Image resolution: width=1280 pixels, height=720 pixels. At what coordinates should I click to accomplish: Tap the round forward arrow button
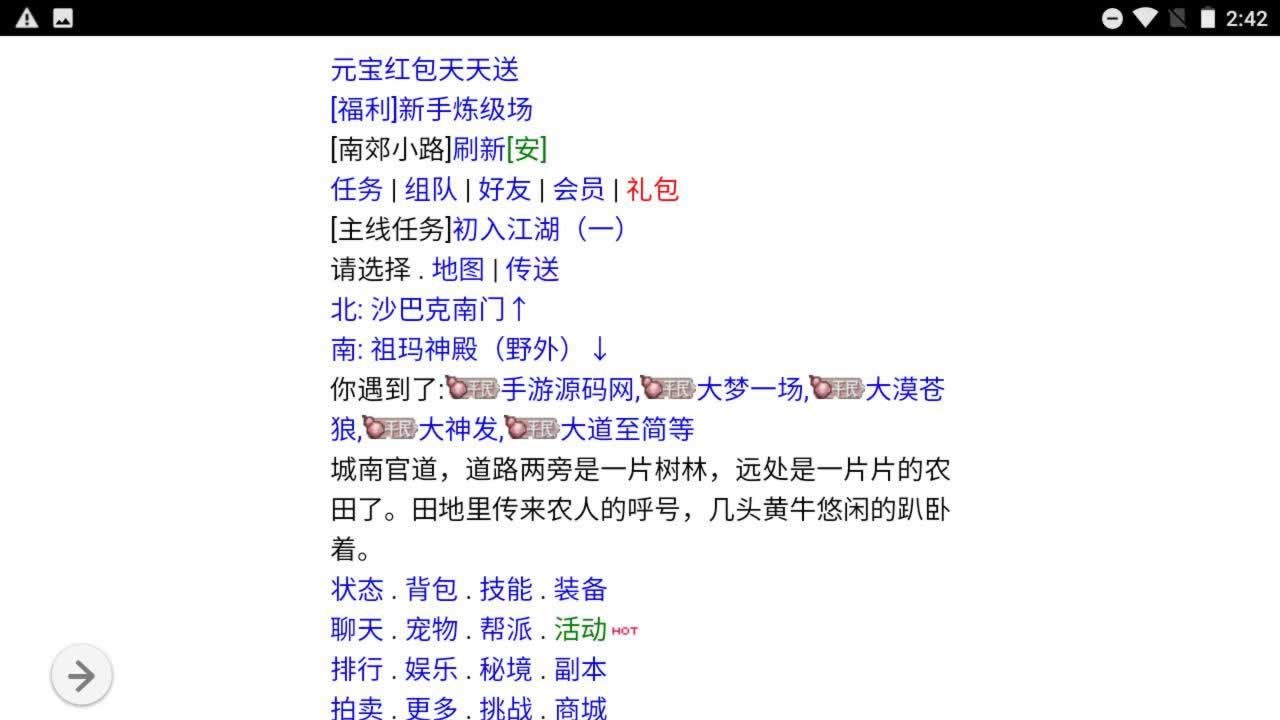(81, 676)
